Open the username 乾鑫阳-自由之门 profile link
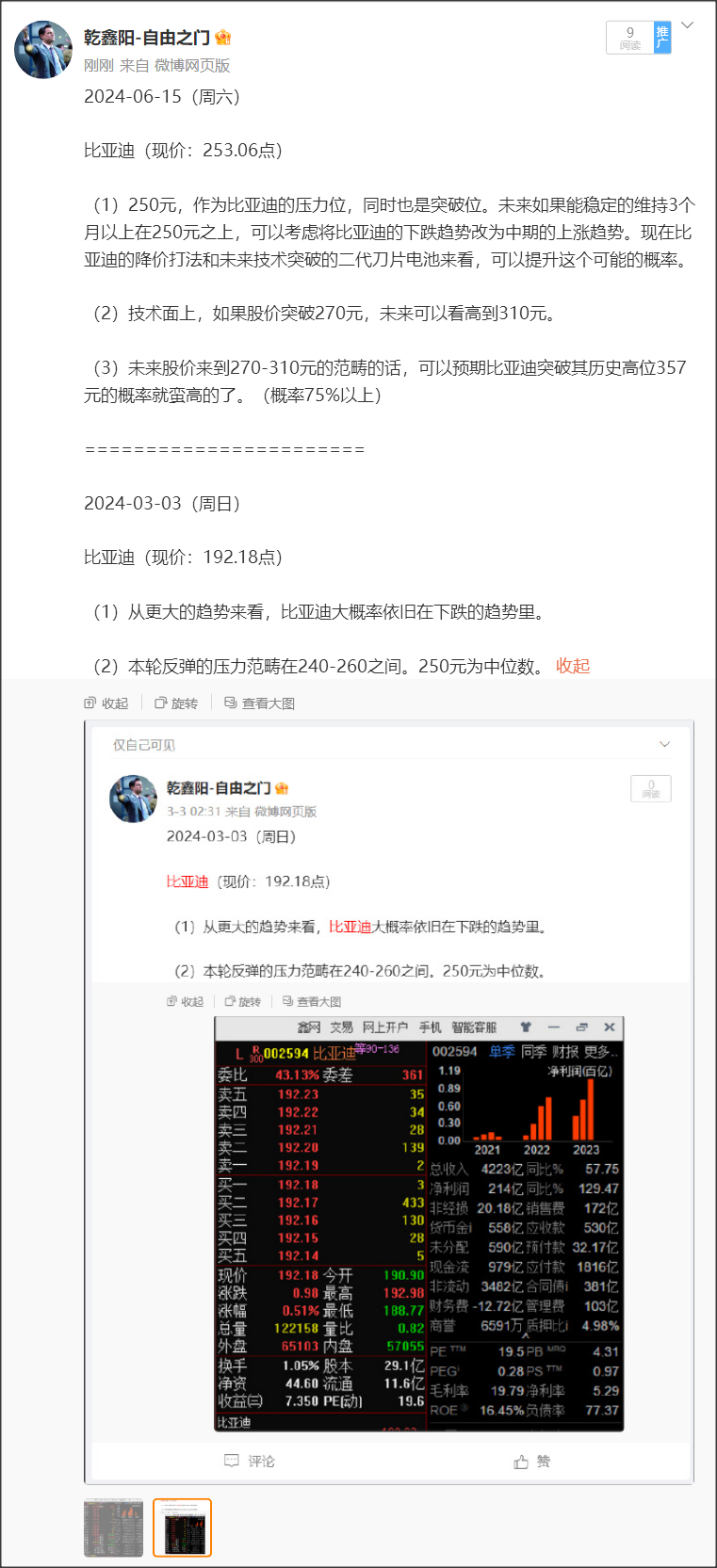This screenshot has height=1568, width=717. click(x=147, y=38)
